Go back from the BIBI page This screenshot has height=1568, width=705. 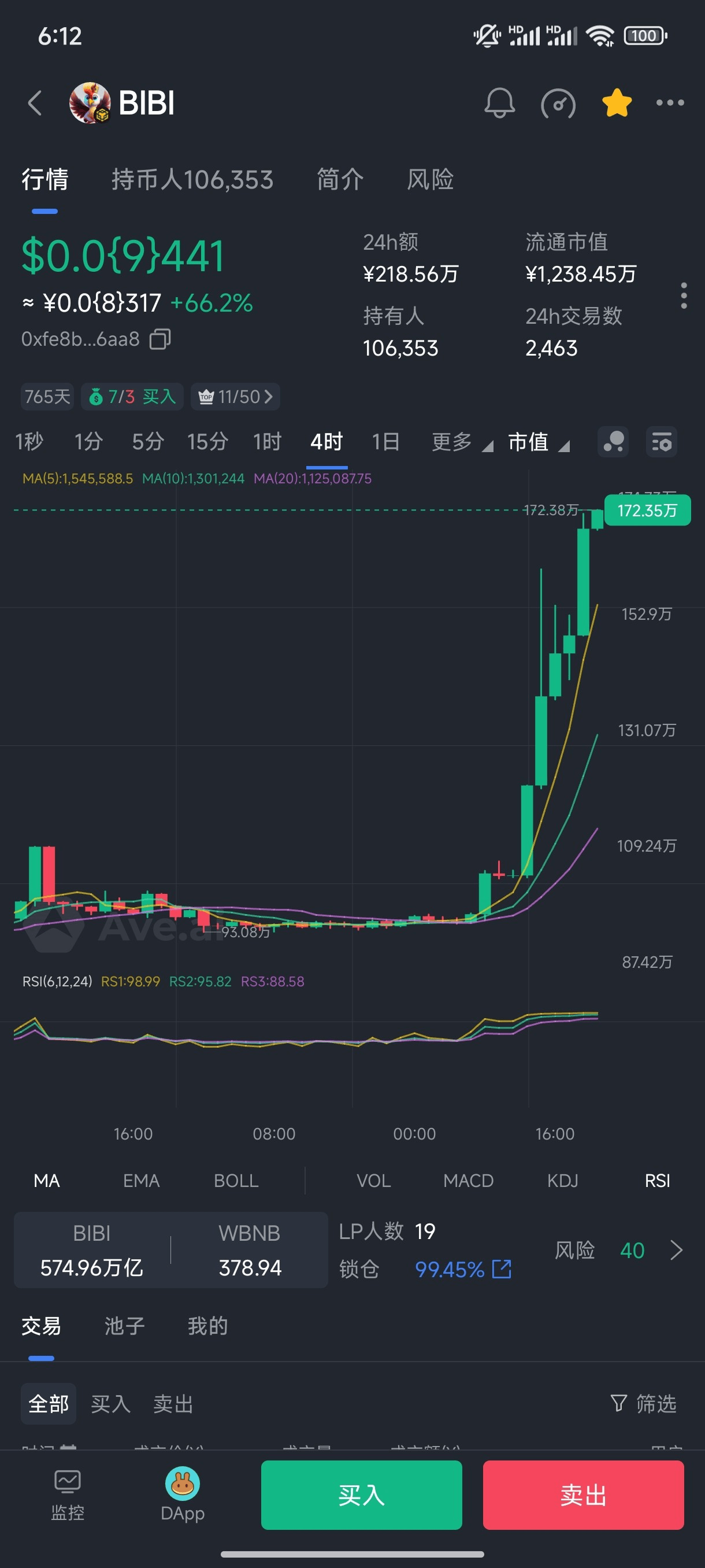35,103
